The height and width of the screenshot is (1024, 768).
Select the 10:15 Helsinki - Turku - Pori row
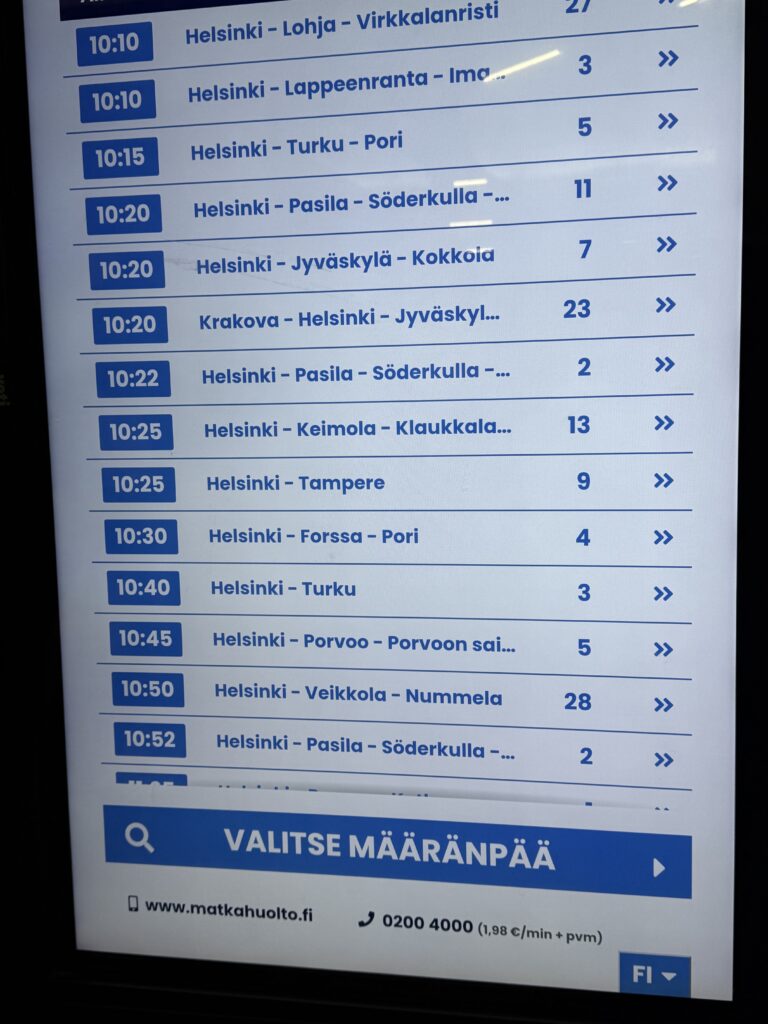click(x=383, y=153)
